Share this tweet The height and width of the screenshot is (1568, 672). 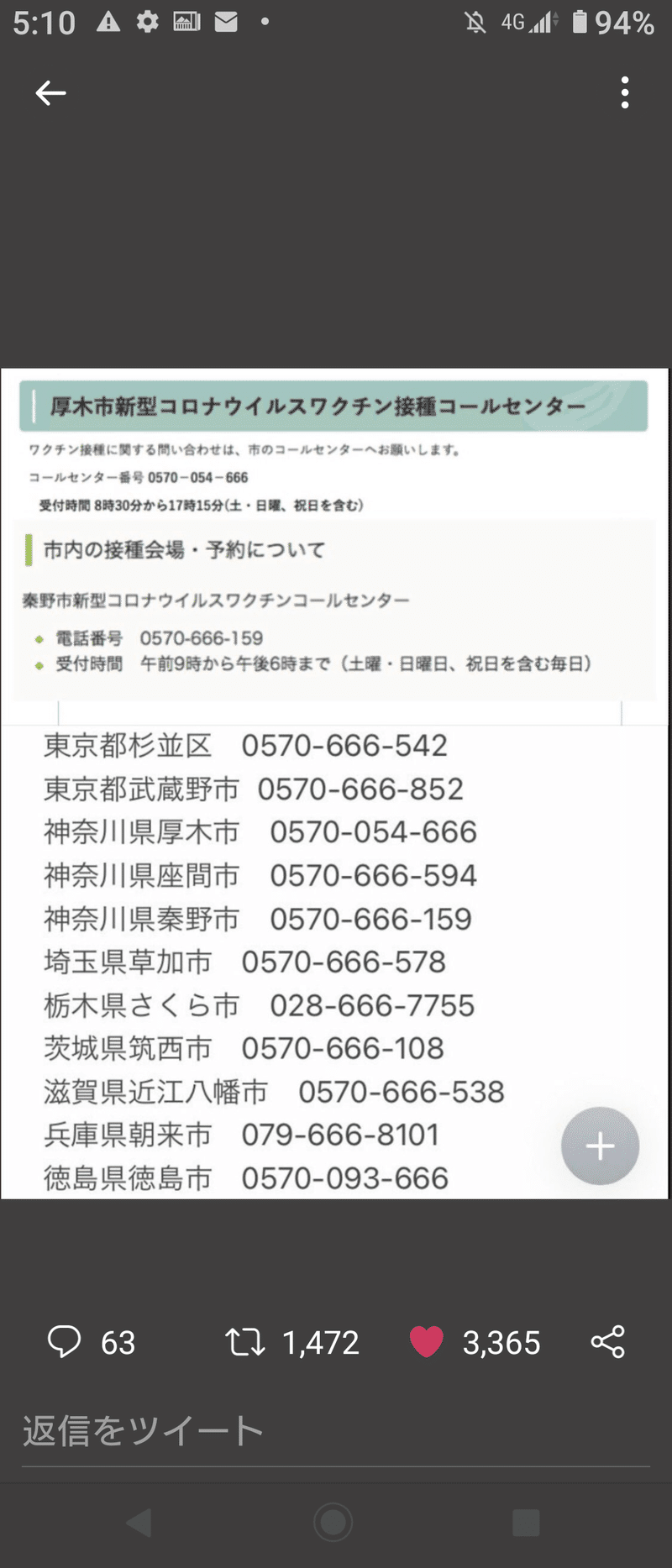(x=608, y=1341)
